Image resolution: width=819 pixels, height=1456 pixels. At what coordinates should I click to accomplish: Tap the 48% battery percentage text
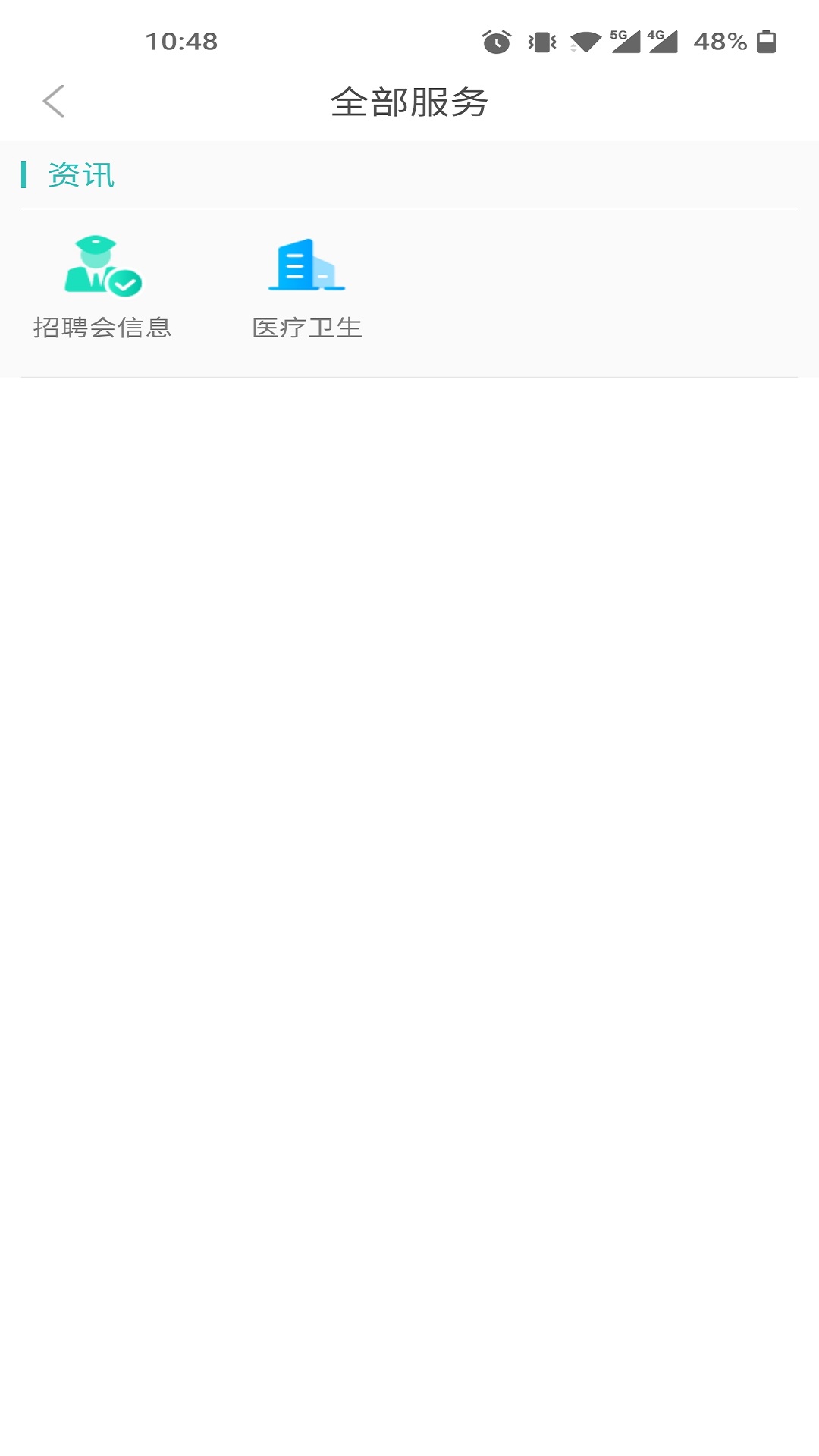tap(719, 42)
